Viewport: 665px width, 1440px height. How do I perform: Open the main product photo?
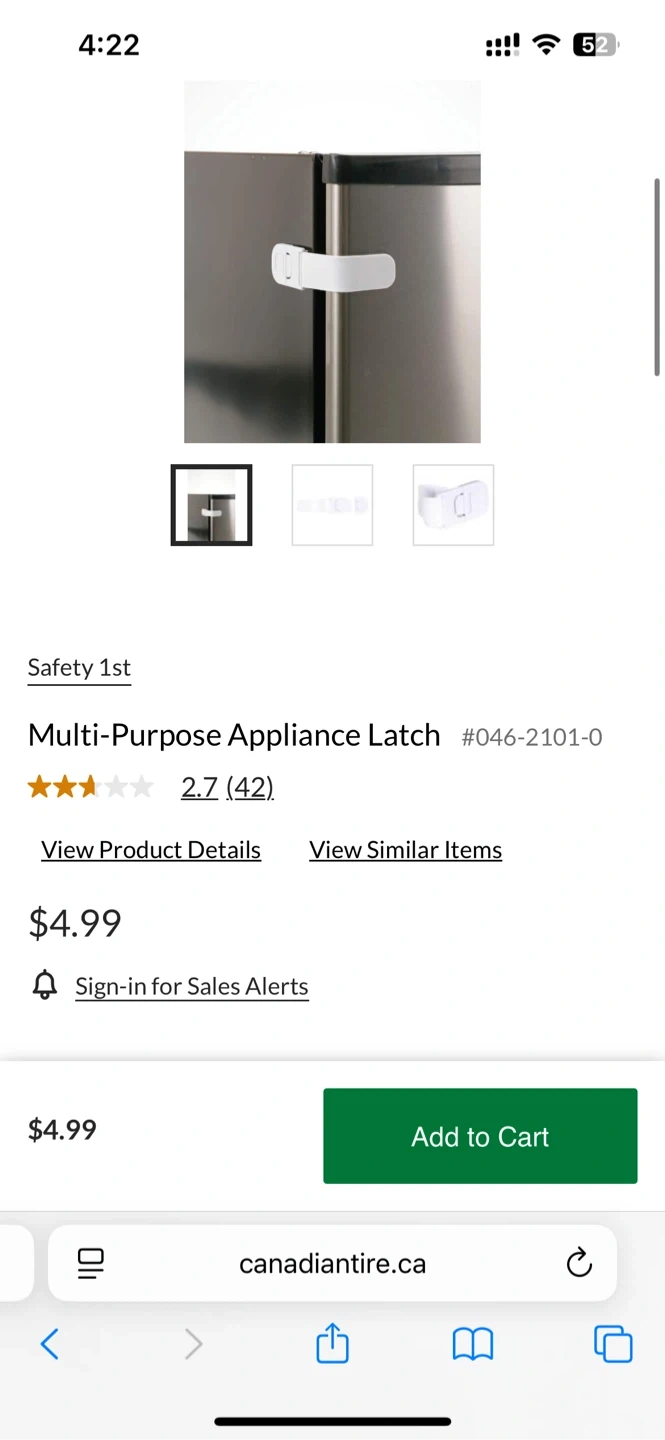coord(332,262)
